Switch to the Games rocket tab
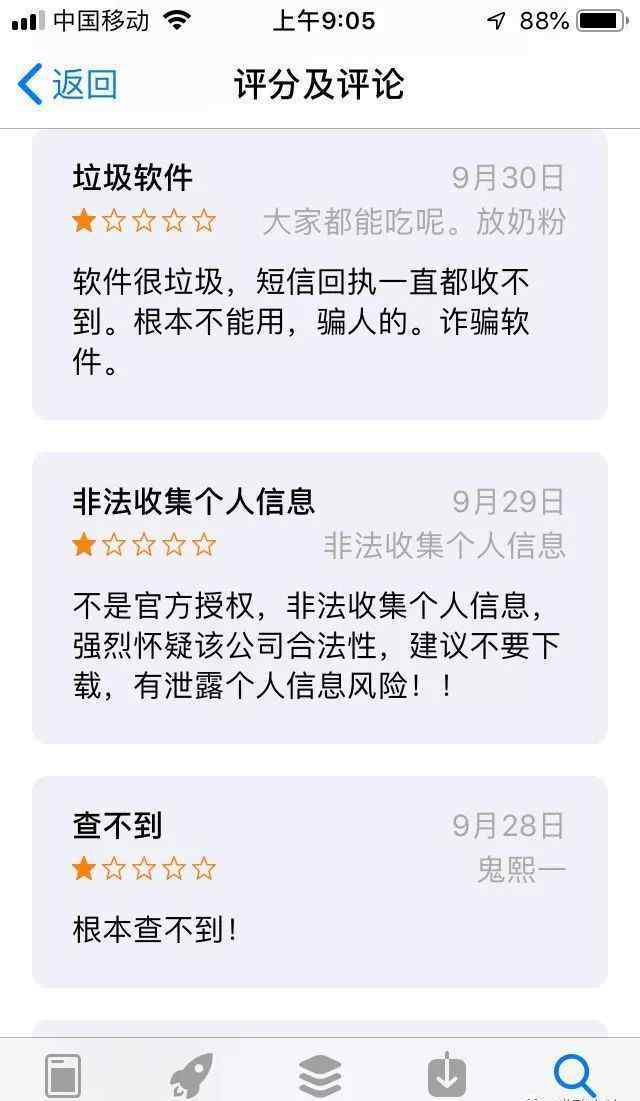 tap(191, 1076)
